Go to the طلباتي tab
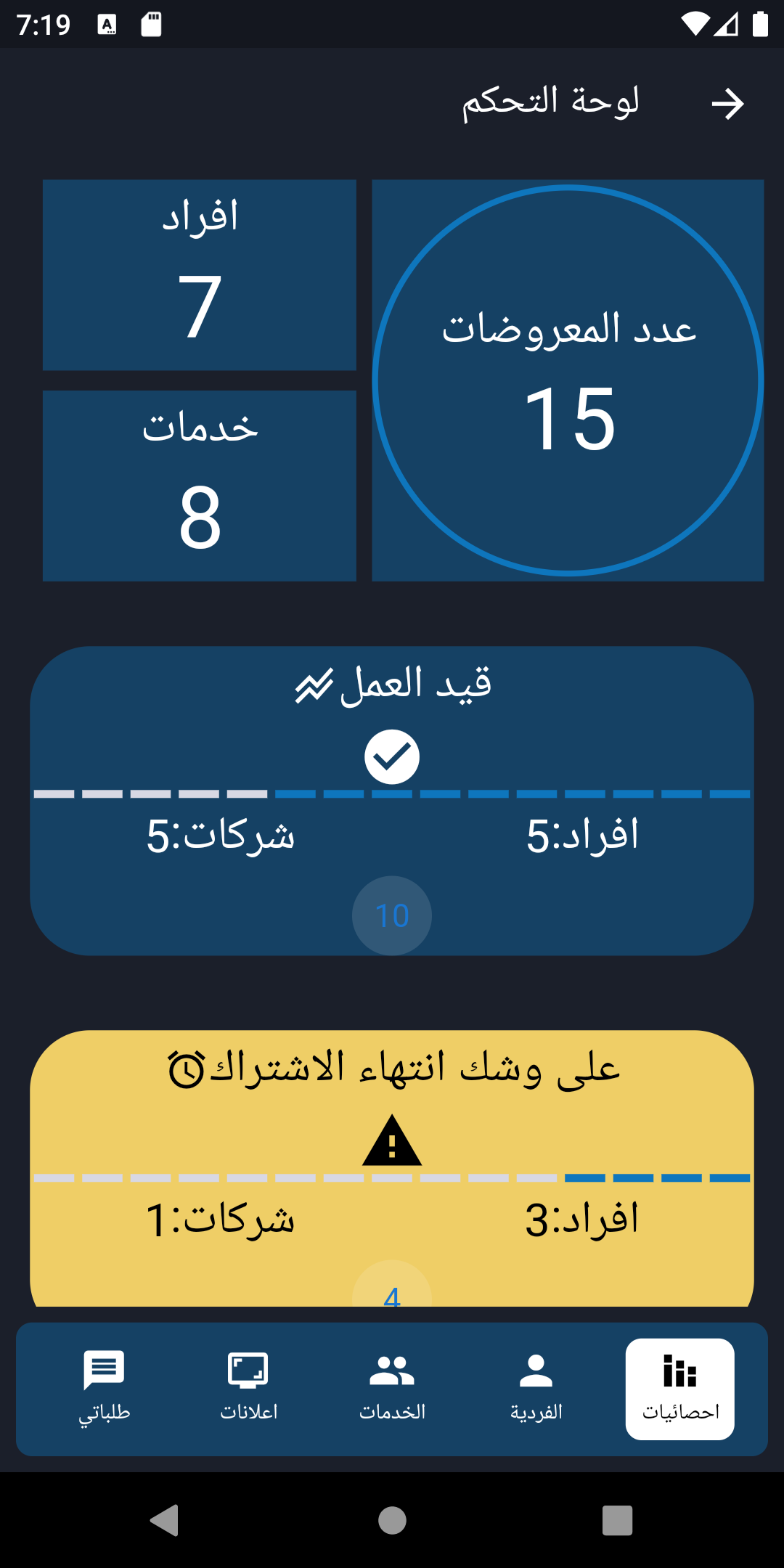784x1568 pixels. click(105, 1389)
